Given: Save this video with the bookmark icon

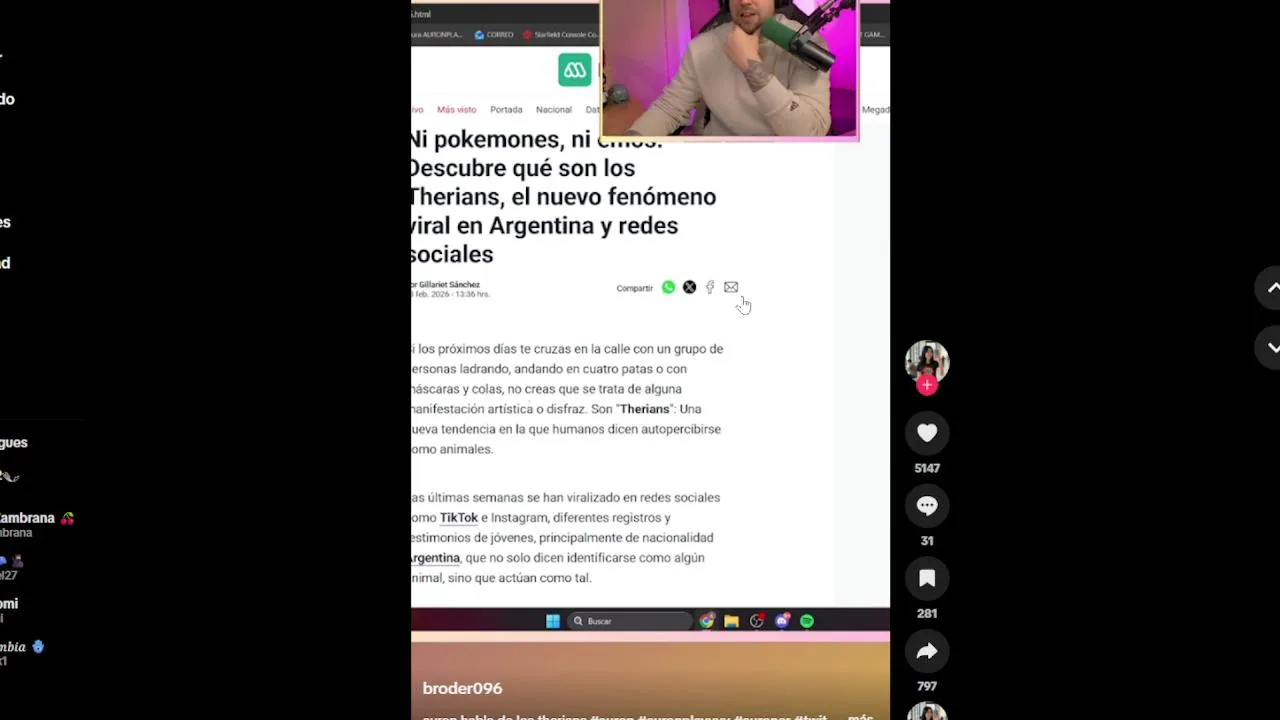Looking at the screenshot, I should (x=927, y=578).
